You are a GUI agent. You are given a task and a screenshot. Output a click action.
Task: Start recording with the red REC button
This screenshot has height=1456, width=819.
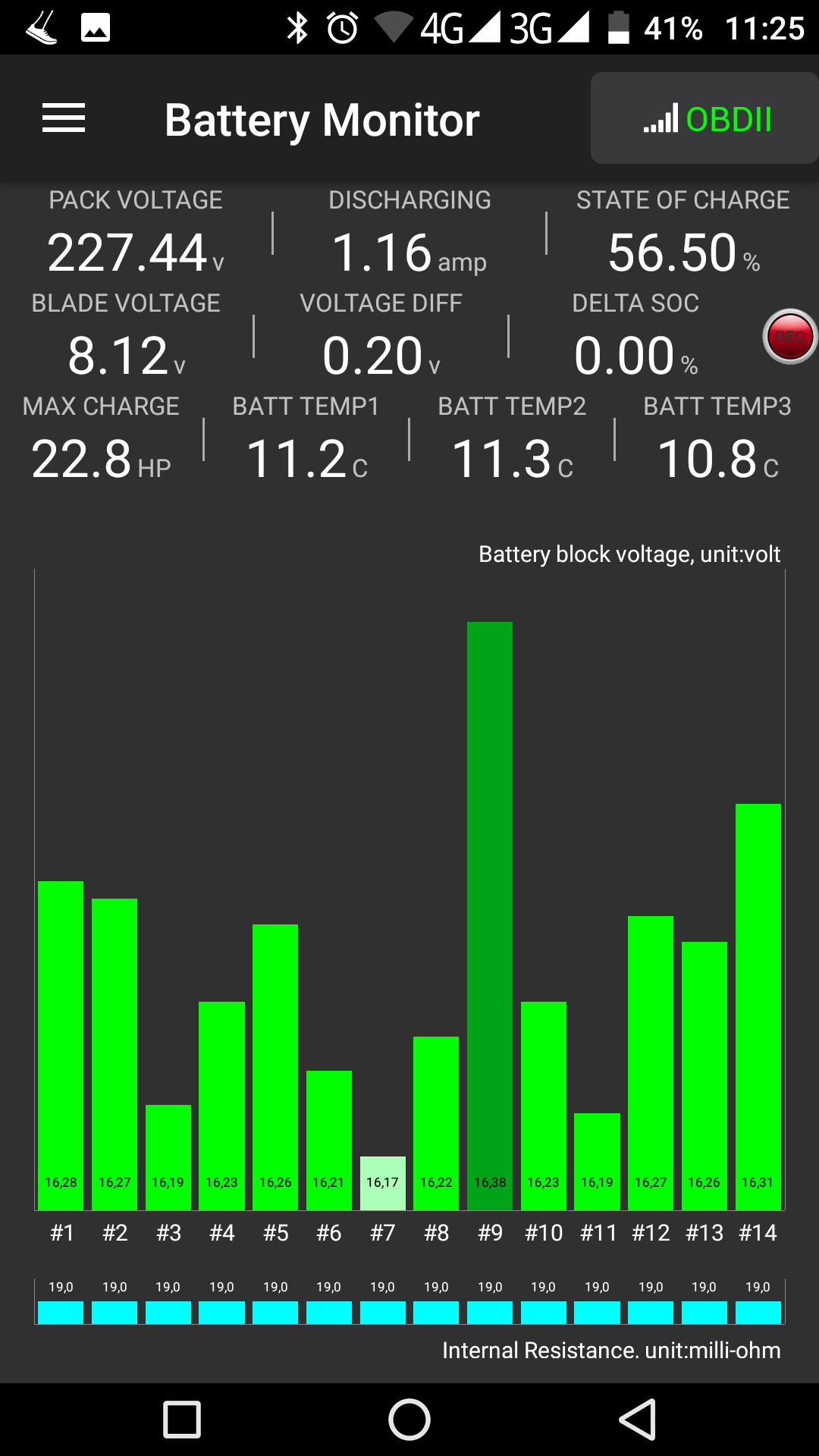click(x=790, y=337)
